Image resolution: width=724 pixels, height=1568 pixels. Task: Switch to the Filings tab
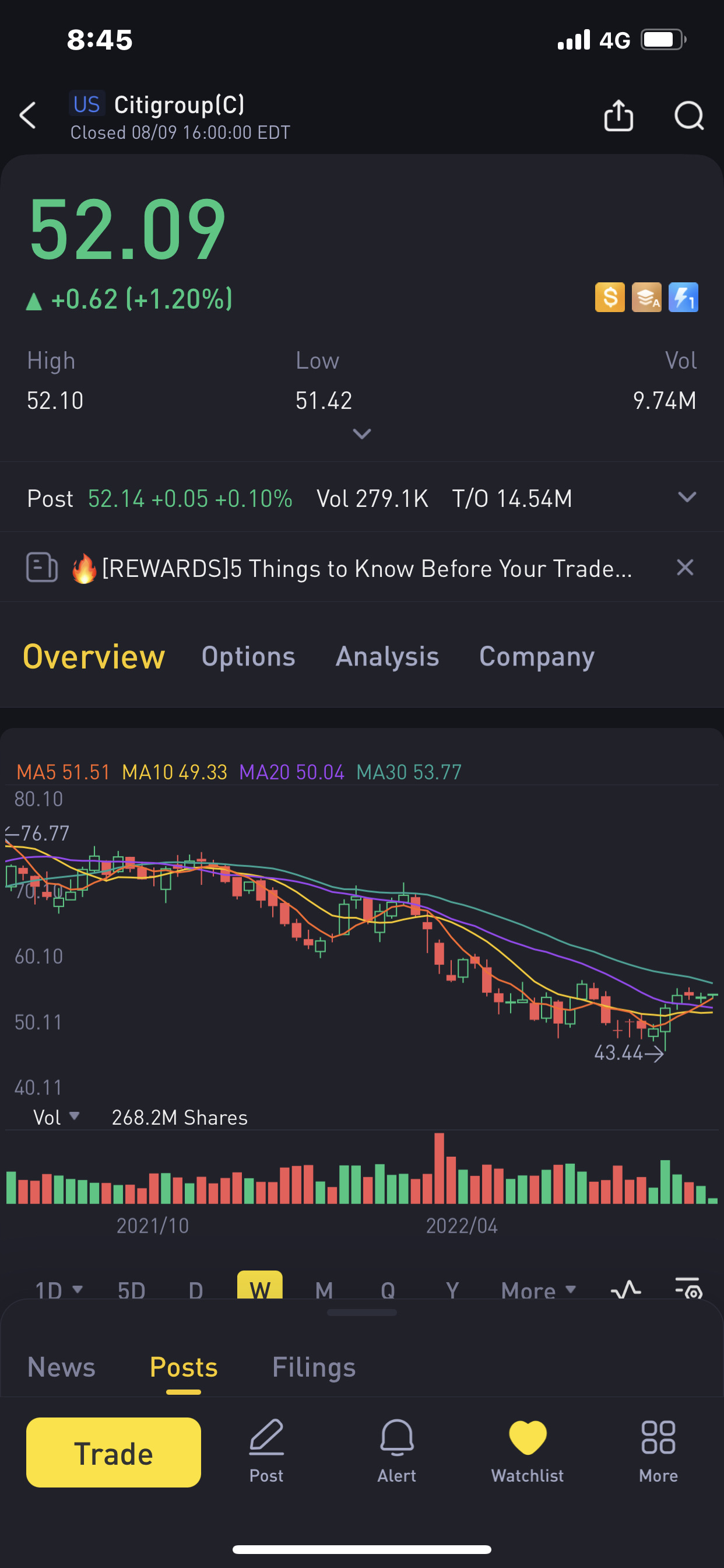pos(314,1367)
